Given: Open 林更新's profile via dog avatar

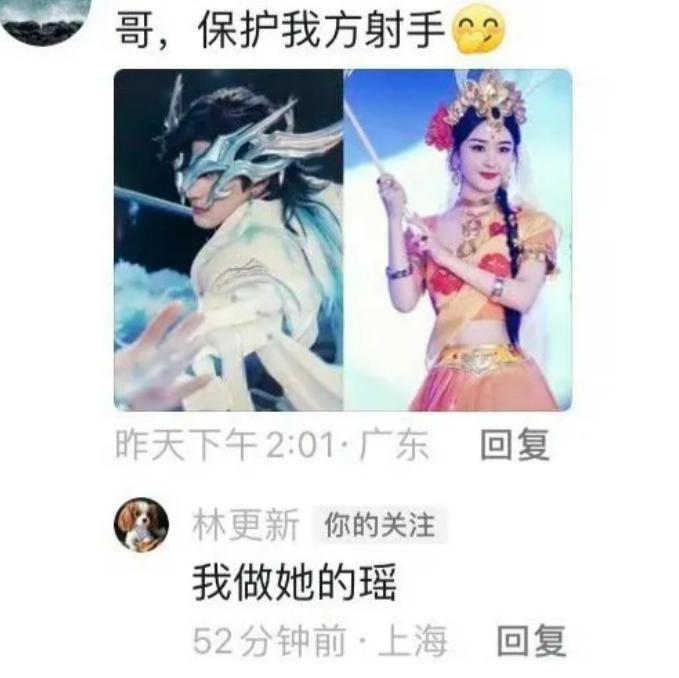Looking at the screenshot, I should (x=141, y=525).
